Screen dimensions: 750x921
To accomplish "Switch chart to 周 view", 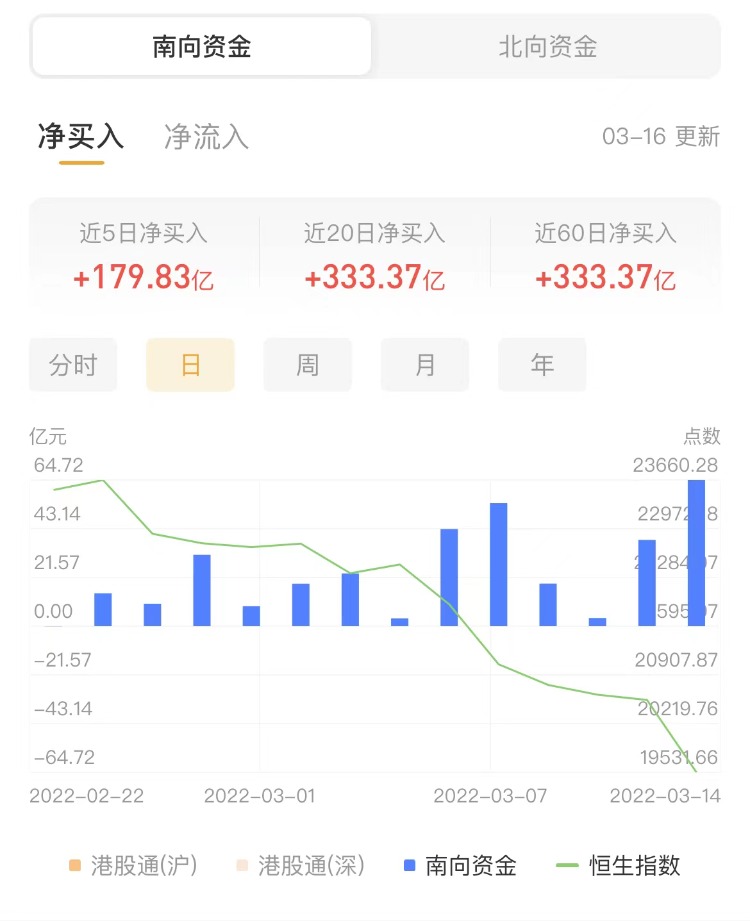I will (x=307, y=365).
